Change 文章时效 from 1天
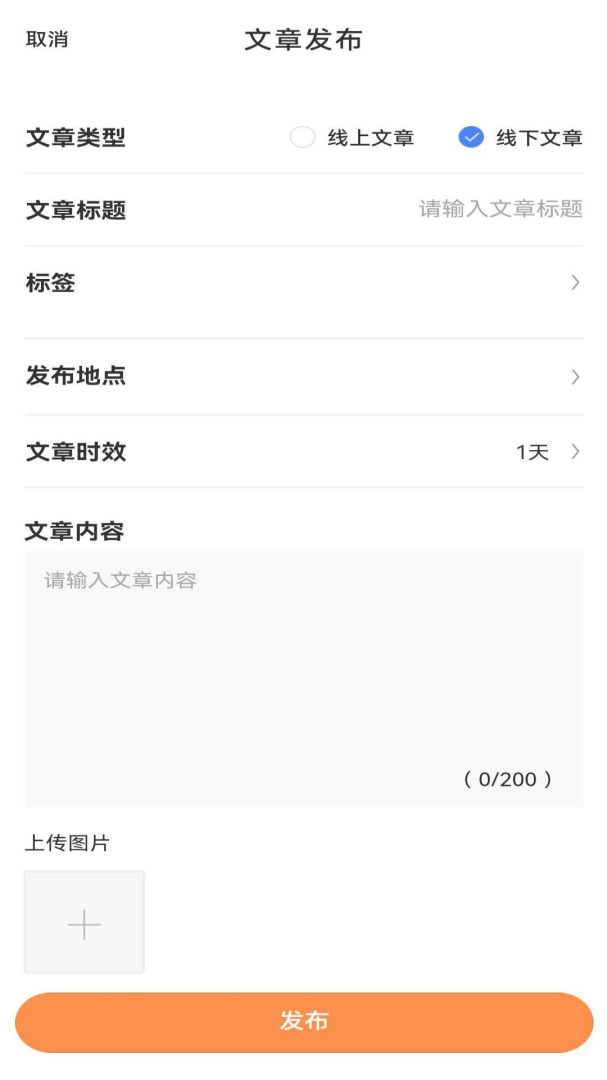Image resolution: width=607 pixels, height=1080 pixels. [x=545, y=452]
